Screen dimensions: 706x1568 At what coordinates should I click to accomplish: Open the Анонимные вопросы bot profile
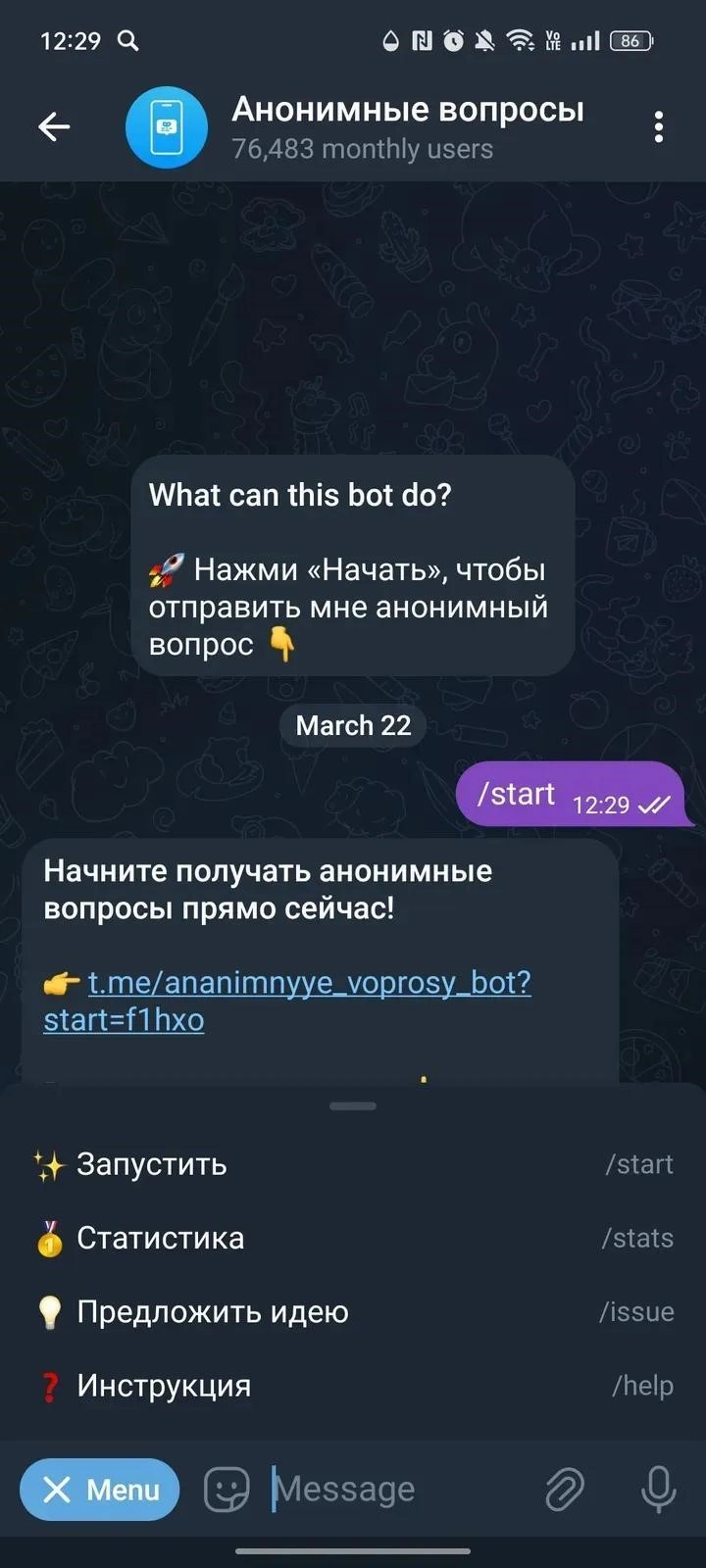(407, 127)
